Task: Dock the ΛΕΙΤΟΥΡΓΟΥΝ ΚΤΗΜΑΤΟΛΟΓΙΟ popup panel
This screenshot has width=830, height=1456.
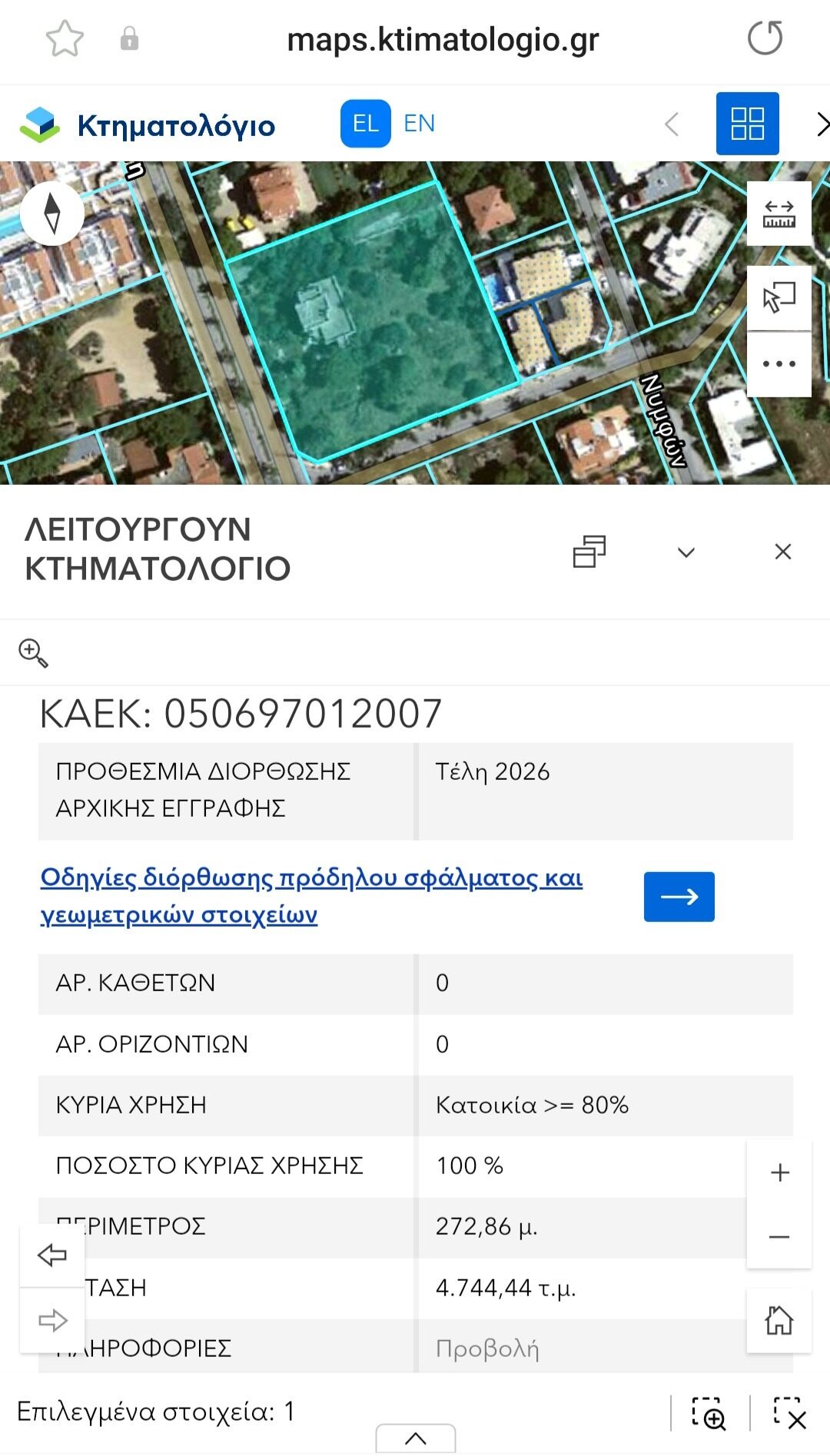Action: click(589, 552)
